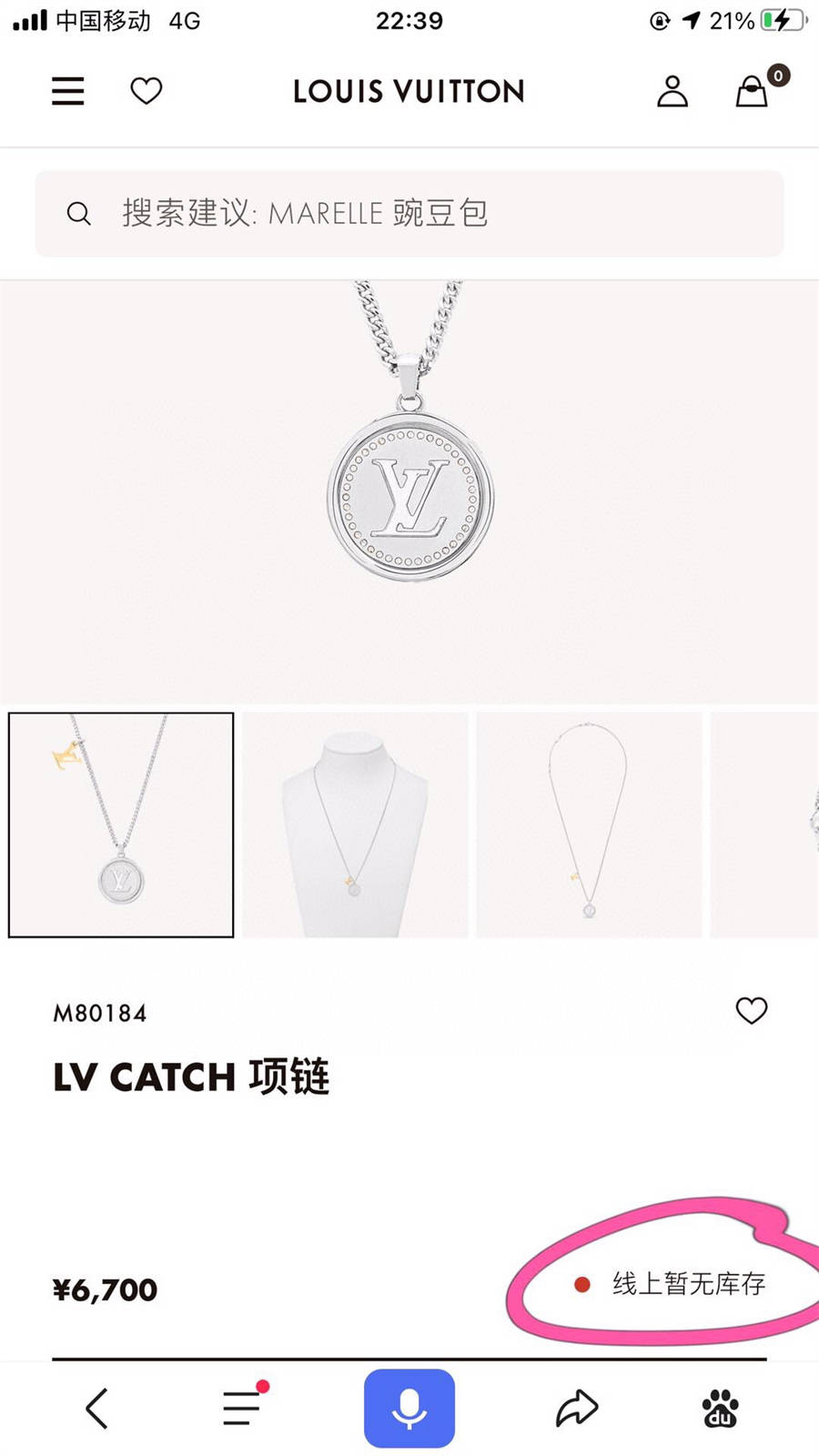Open the shopping bag
The height and width of the screenshot is (1456, 819).
[x=753, y=91]
